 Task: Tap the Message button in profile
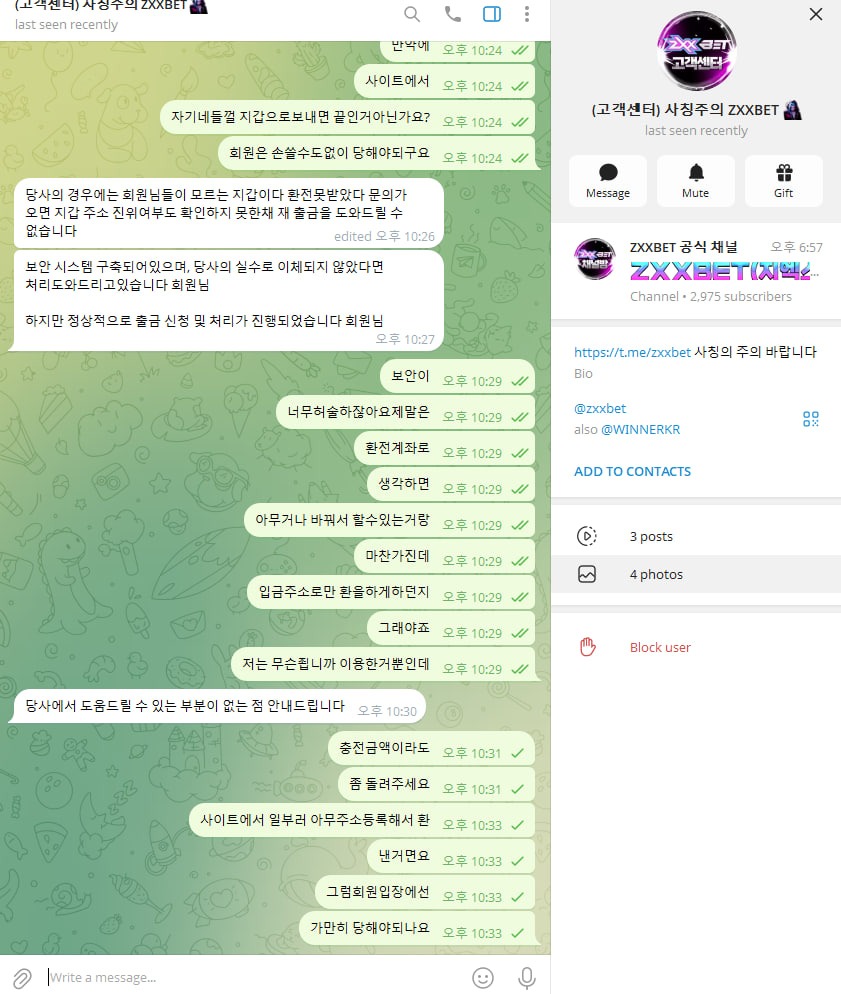[x=608, y=181]
